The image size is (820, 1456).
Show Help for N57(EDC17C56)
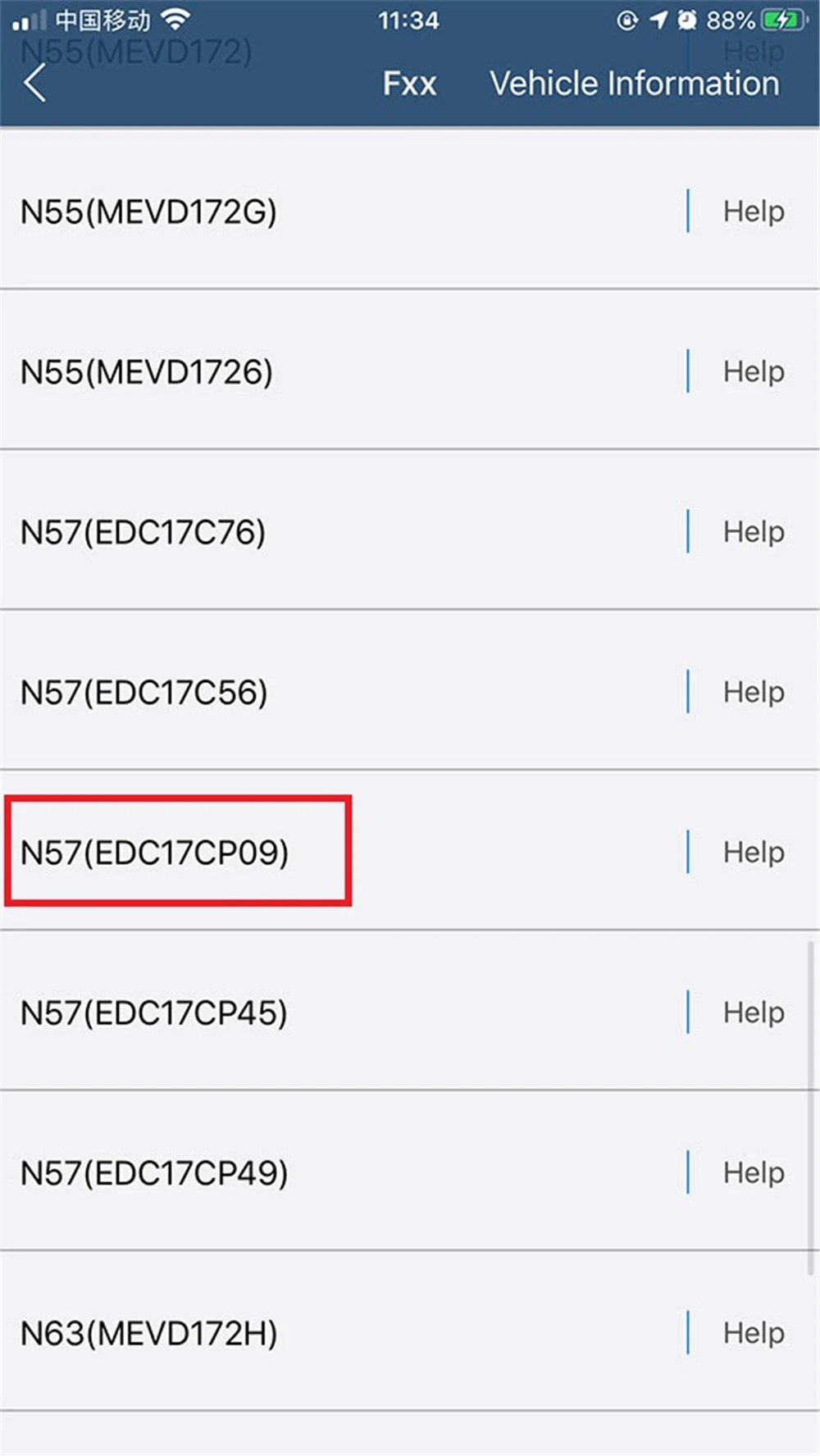pyautogui.click(x=753, y=692)
